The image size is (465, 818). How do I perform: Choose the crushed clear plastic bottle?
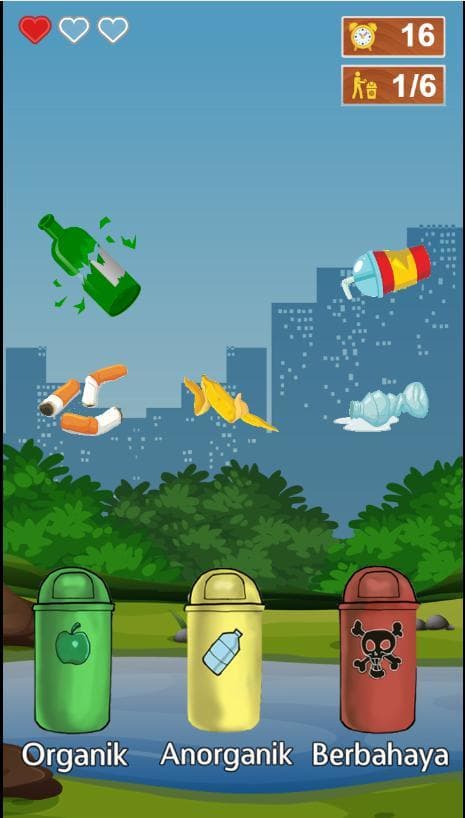tap(382, 406)
